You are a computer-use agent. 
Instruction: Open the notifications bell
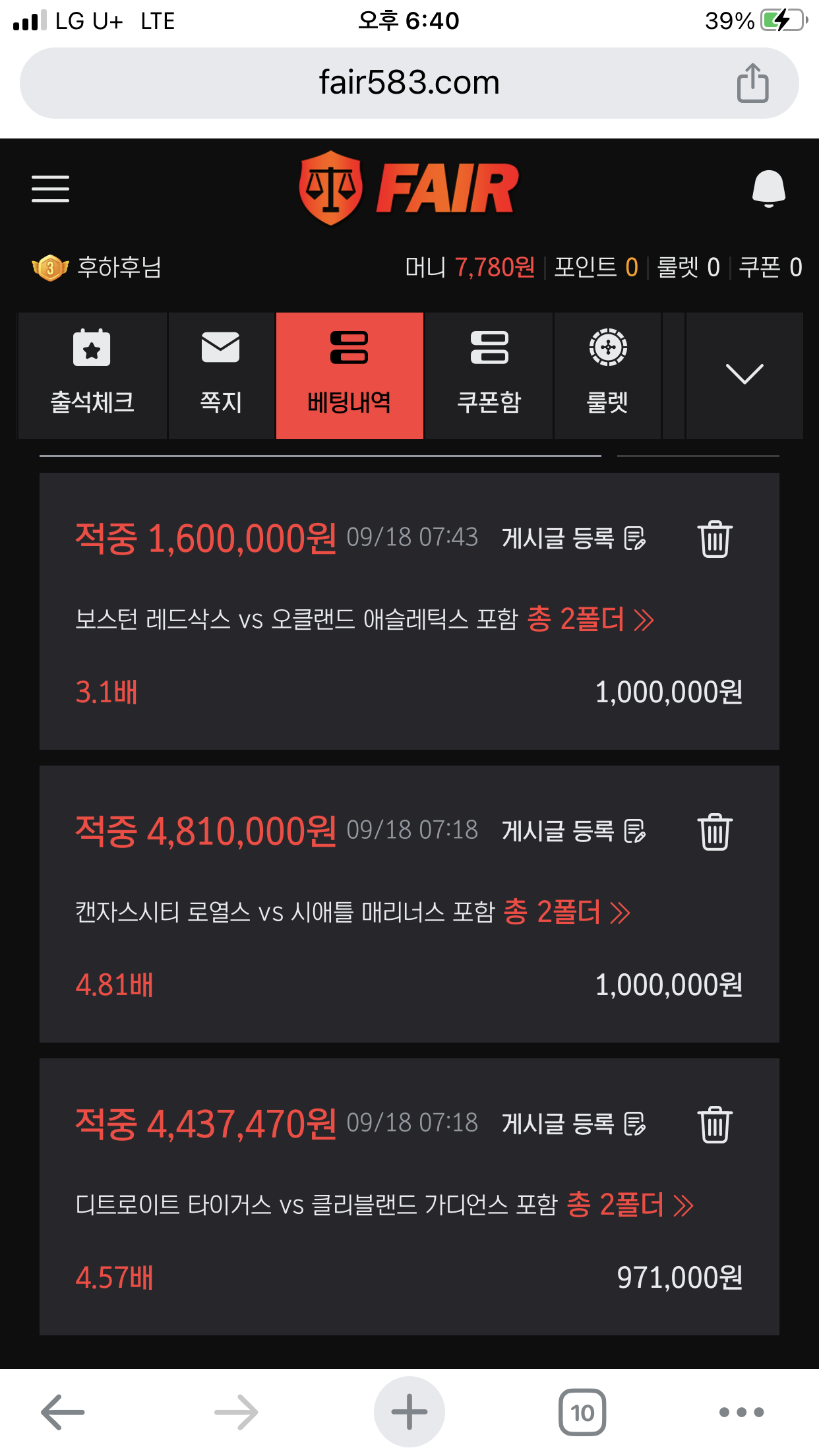pos(768,189)
